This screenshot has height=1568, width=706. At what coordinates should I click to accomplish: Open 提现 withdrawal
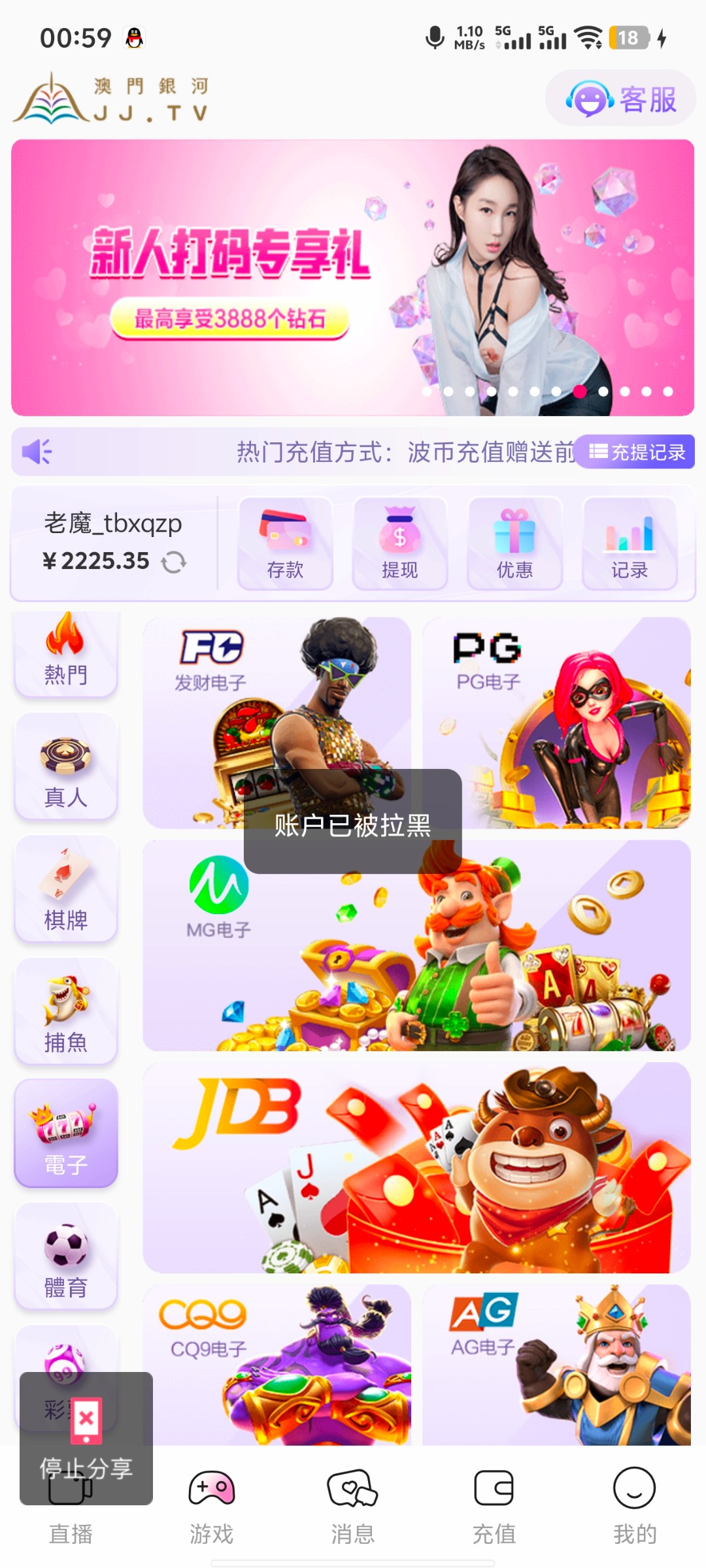click(399, 544)
